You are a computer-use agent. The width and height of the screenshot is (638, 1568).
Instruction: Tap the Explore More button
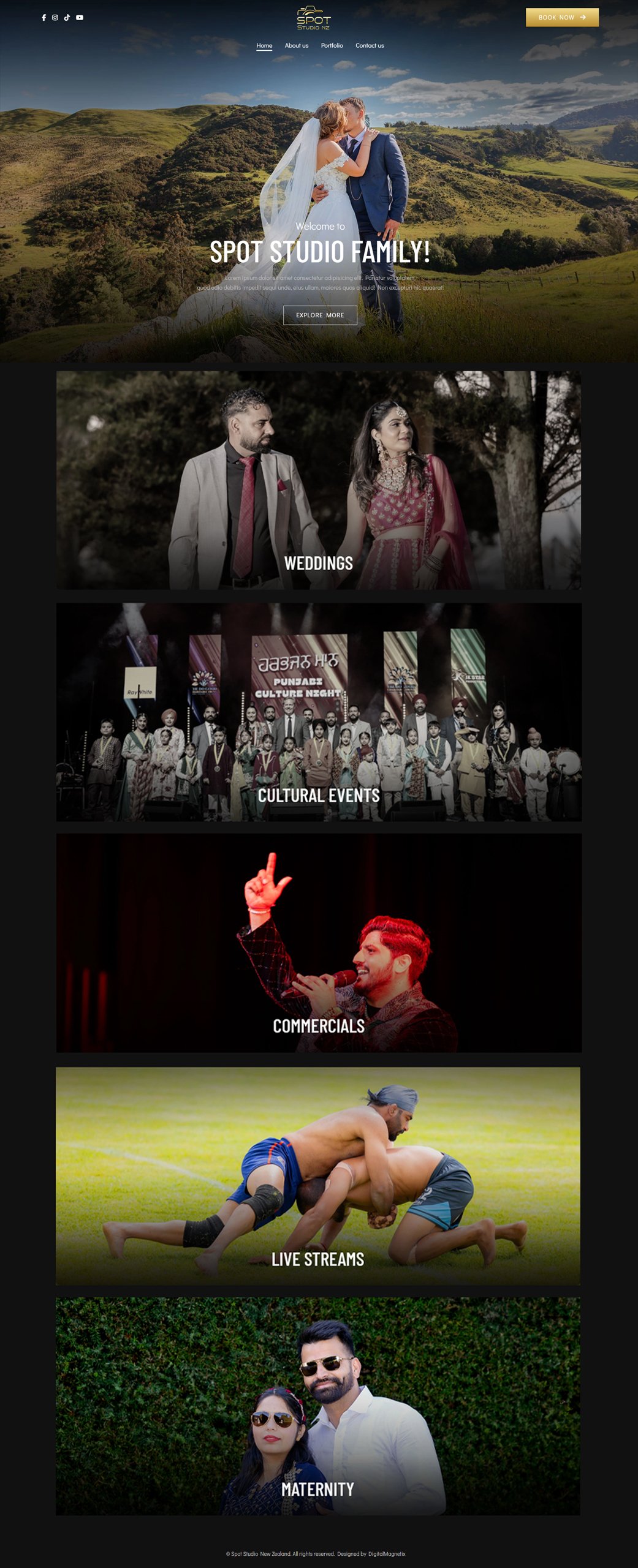(320, 315)
